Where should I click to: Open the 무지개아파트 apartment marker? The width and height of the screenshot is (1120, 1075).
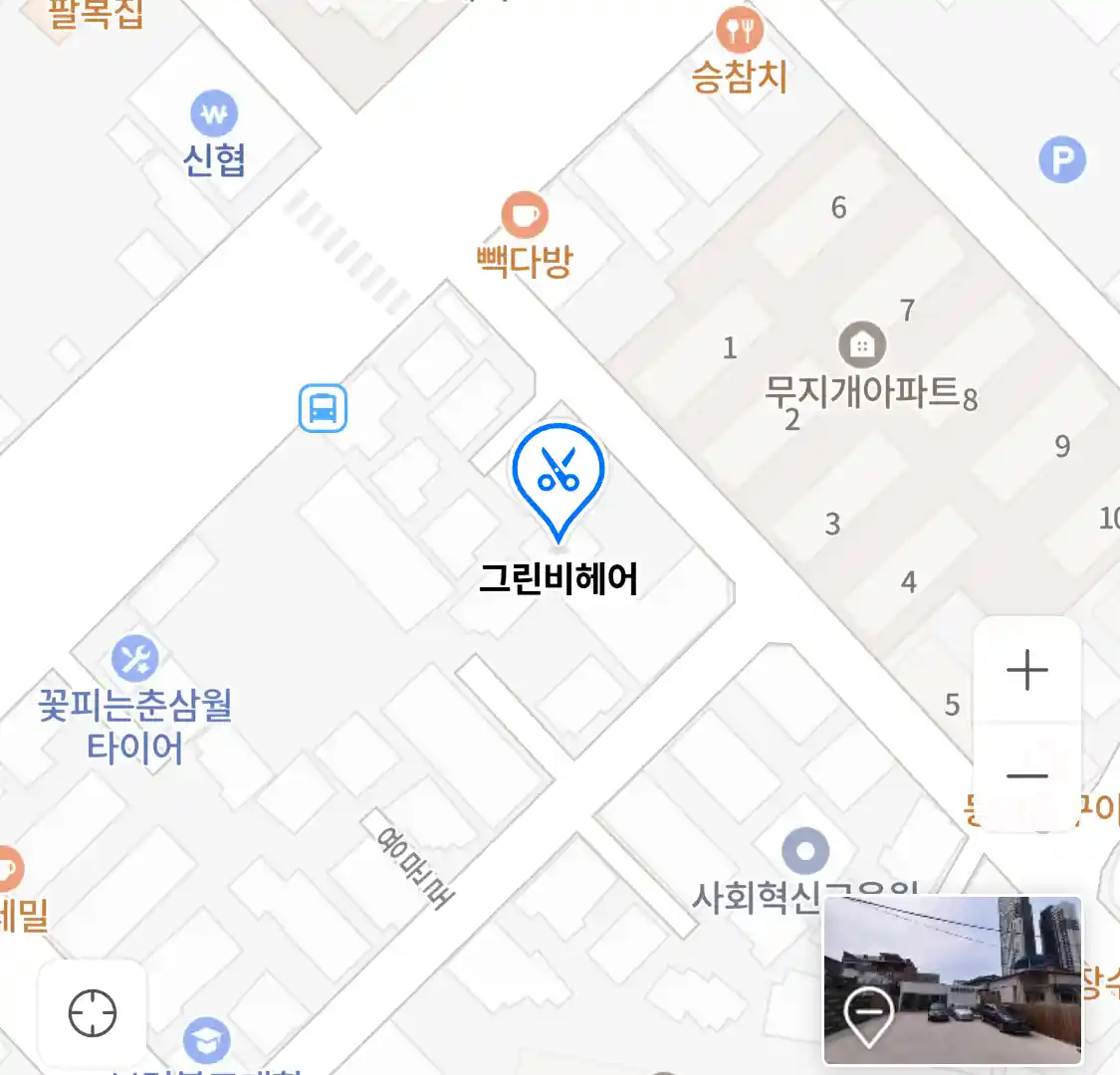(862, 345)
